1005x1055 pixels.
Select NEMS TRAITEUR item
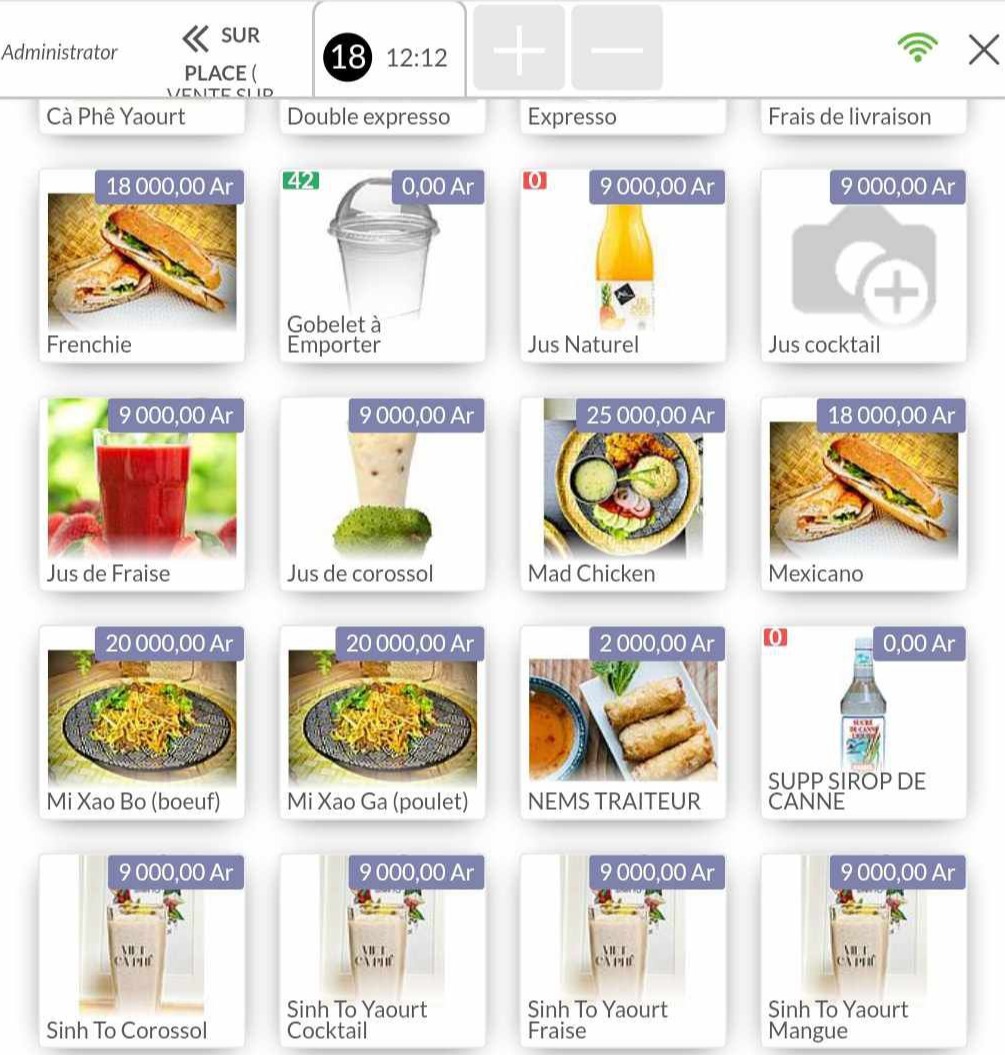tap(623, 722)
